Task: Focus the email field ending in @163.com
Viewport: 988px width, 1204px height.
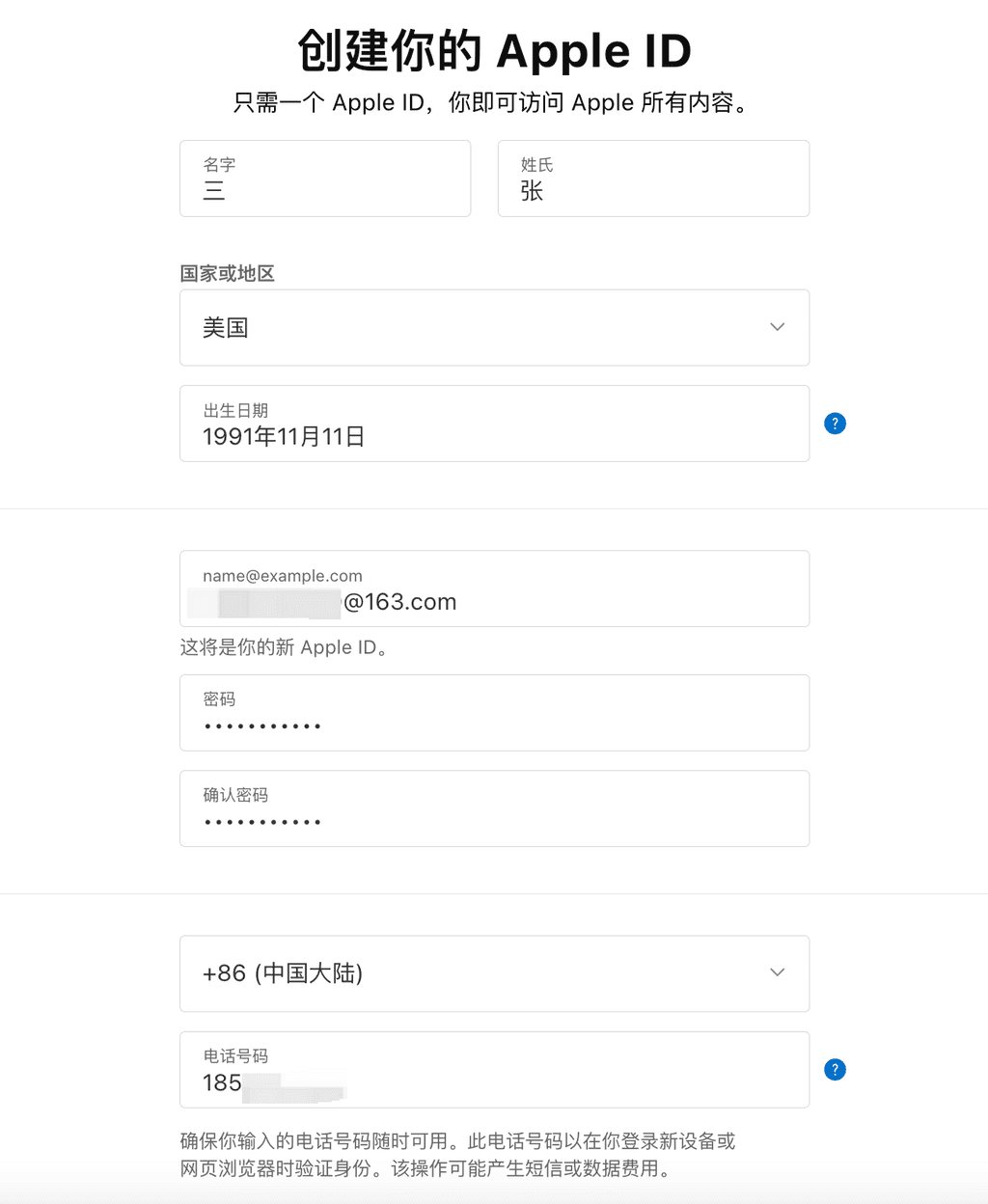Action: (494, 588)
